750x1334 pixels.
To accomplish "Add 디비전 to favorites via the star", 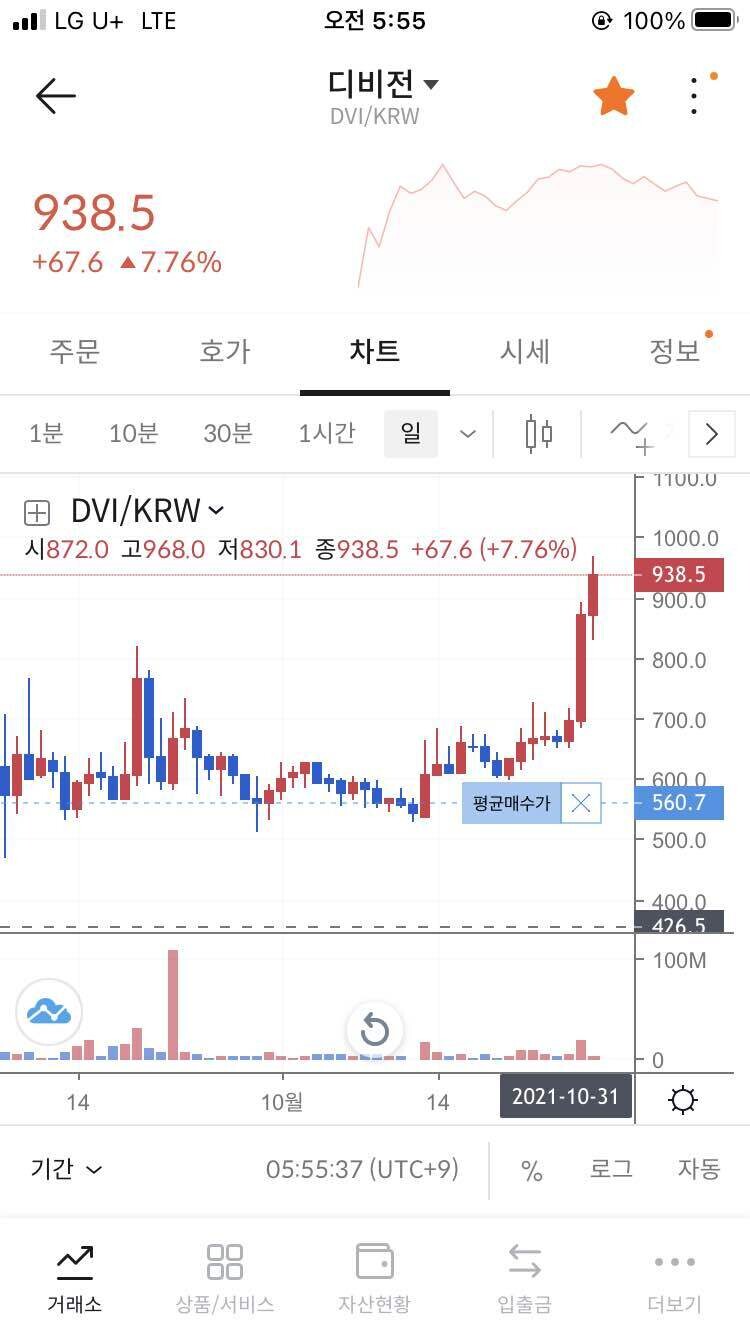I will coord(613,95).
